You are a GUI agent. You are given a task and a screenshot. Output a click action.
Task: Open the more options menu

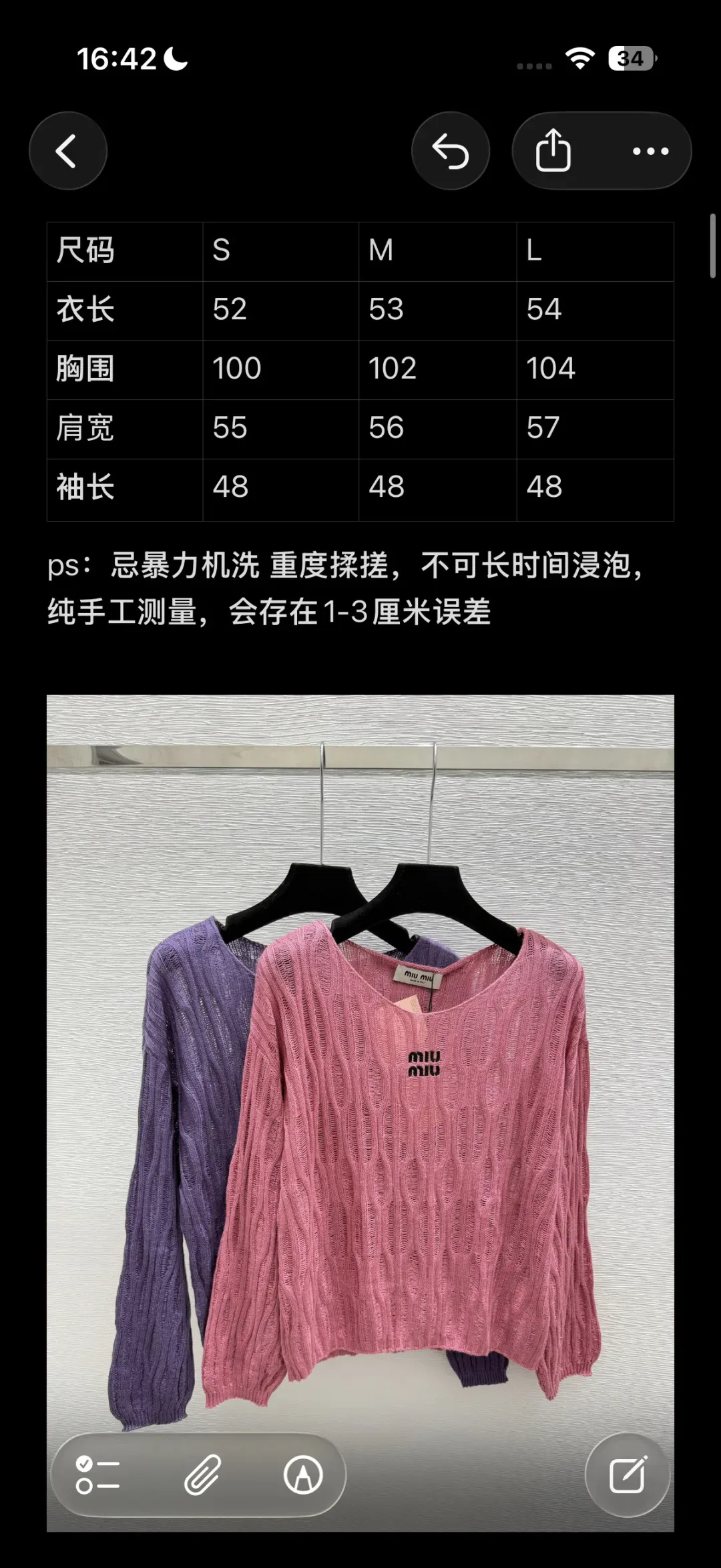(x=650, y=151)
